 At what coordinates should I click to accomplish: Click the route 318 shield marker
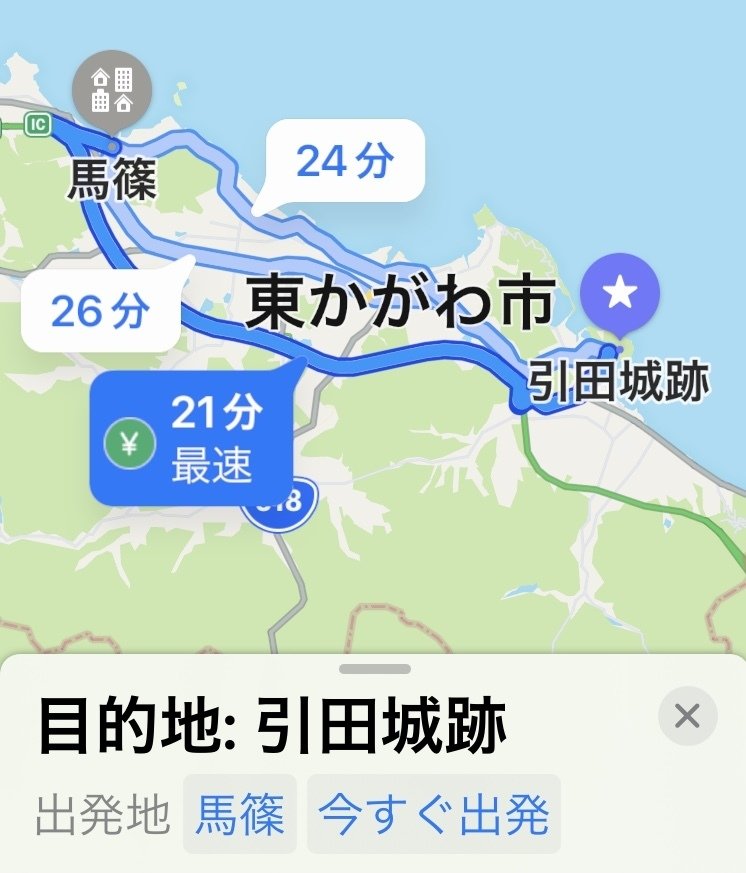[x=275, y=504]
